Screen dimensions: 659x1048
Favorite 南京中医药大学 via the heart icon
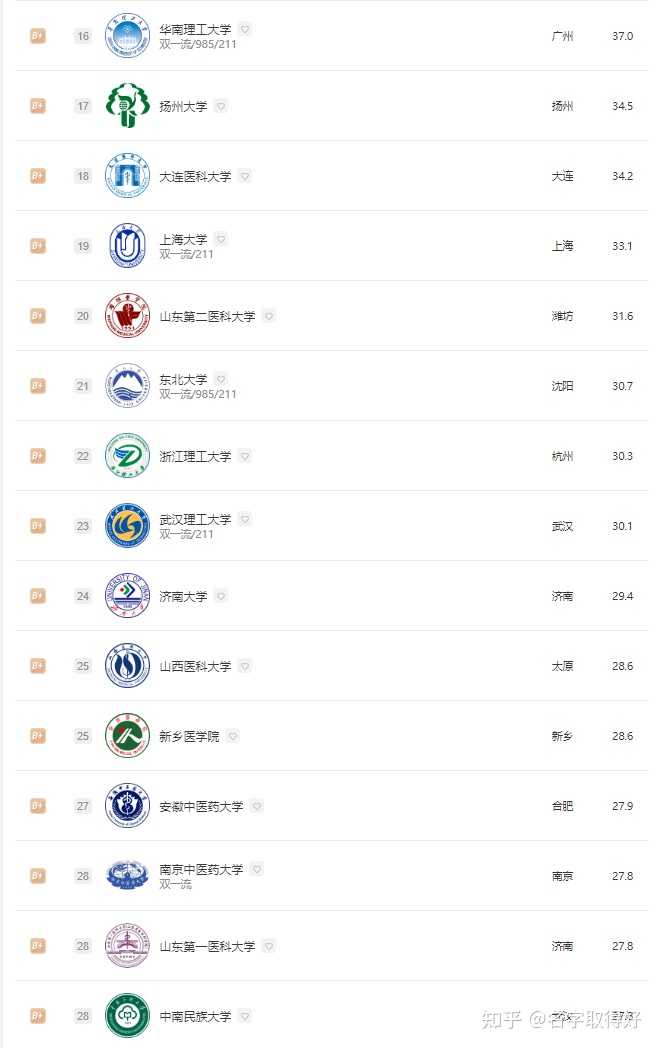(x=257, y=869)
